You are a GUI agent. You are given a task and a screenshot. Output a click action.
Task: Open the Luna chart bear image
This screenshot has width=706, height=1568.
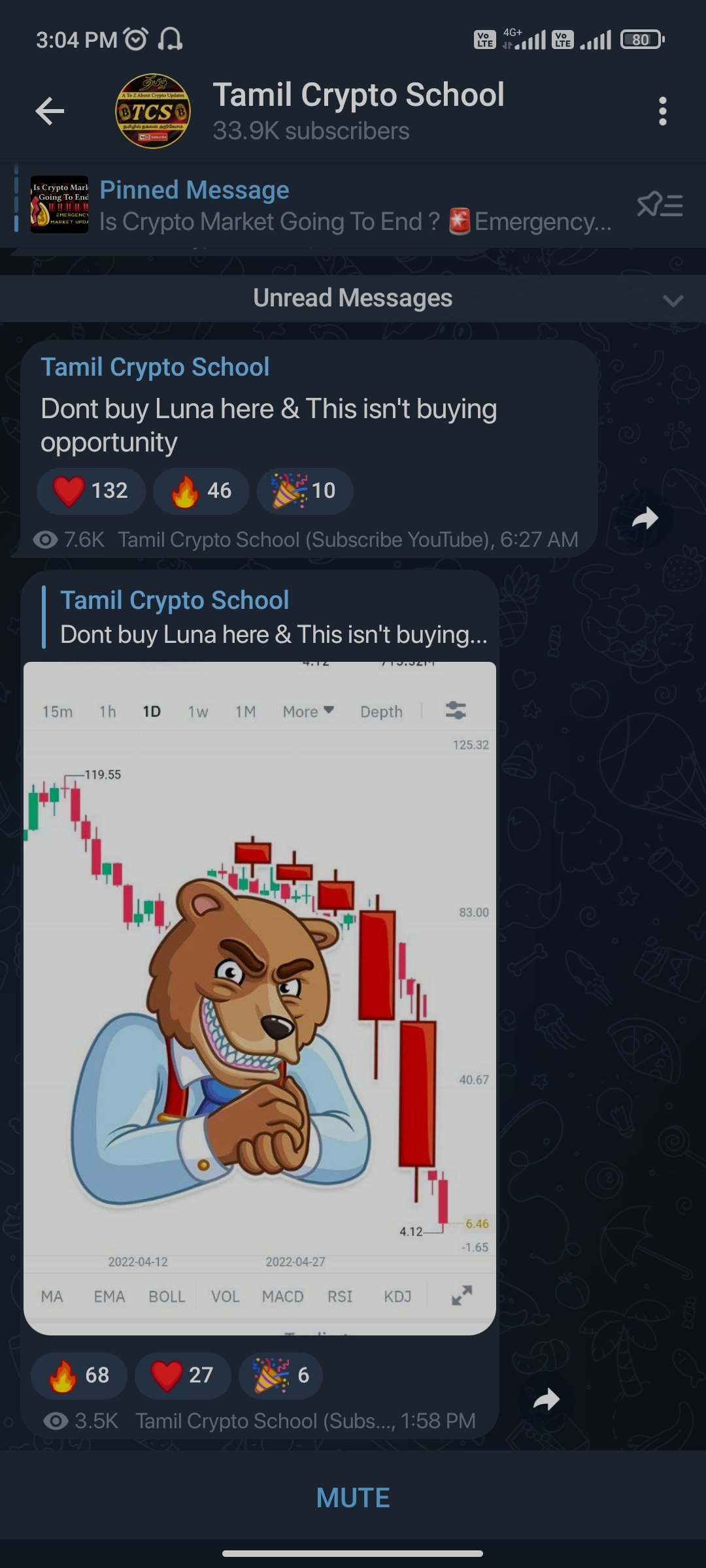coord(260,998)
